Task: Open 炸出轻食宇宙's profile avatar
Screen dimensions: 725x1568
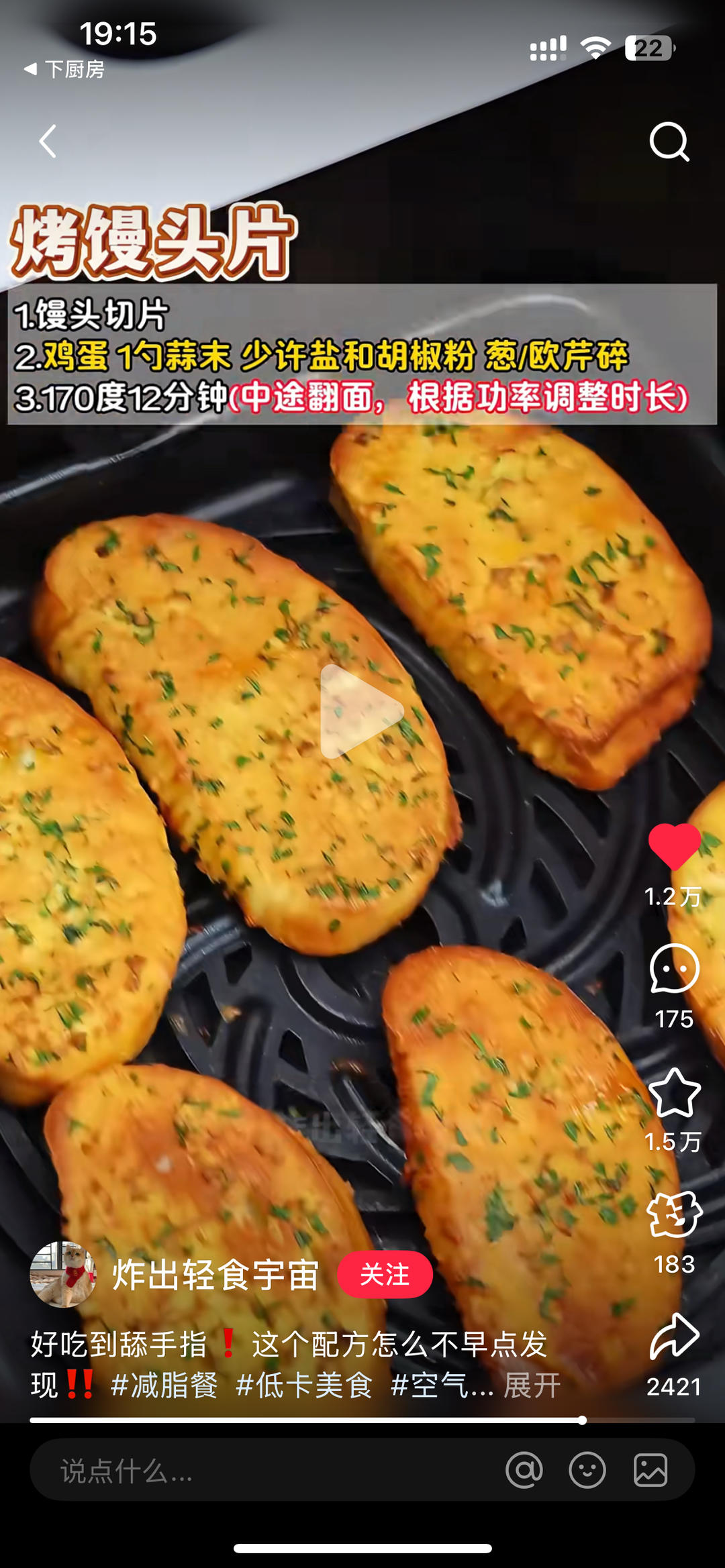Action: [63, 1274]
